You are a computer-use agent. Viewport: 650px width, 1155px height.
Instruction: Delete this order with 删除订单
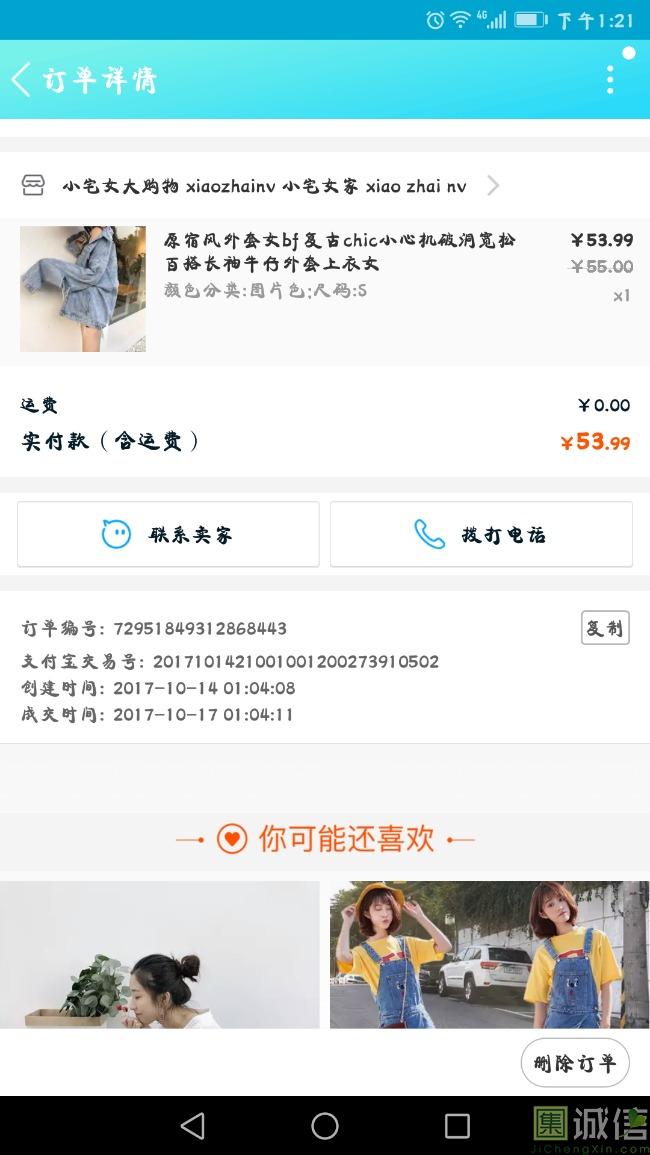(575, 1064)
